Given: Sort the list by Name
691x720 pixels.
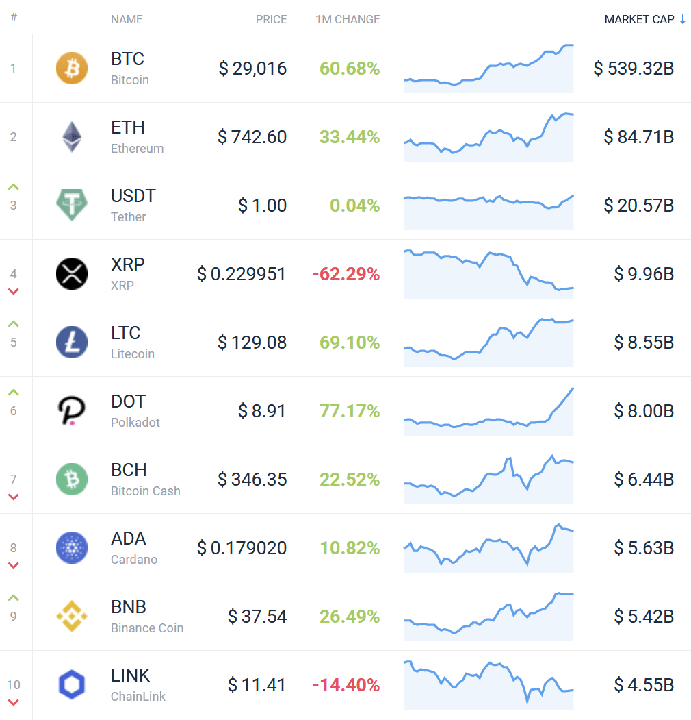Looking at the screenshot, I should coord(127,19).
